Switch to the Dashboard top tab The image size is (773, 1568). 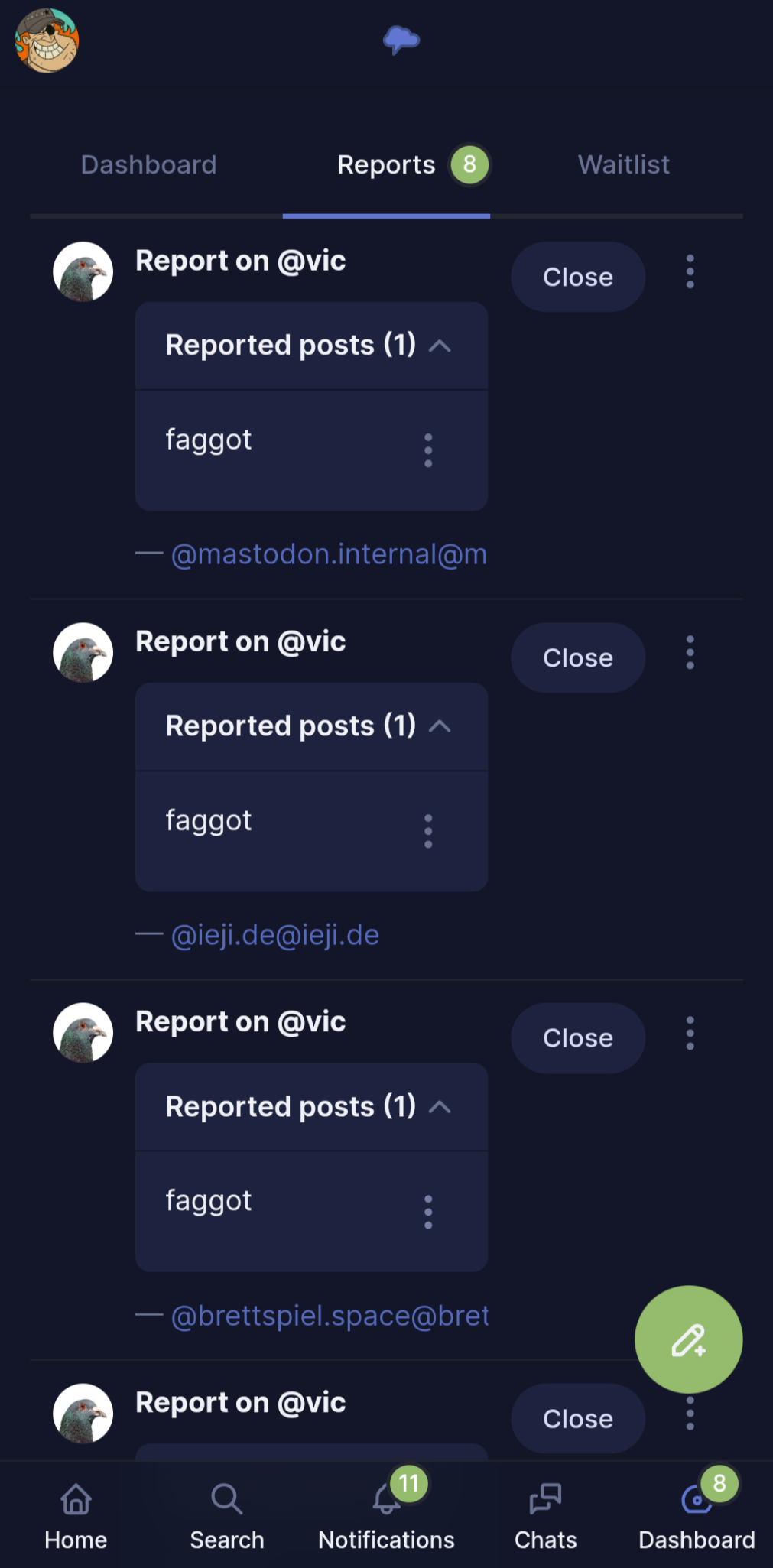click(x=149, y=165)
